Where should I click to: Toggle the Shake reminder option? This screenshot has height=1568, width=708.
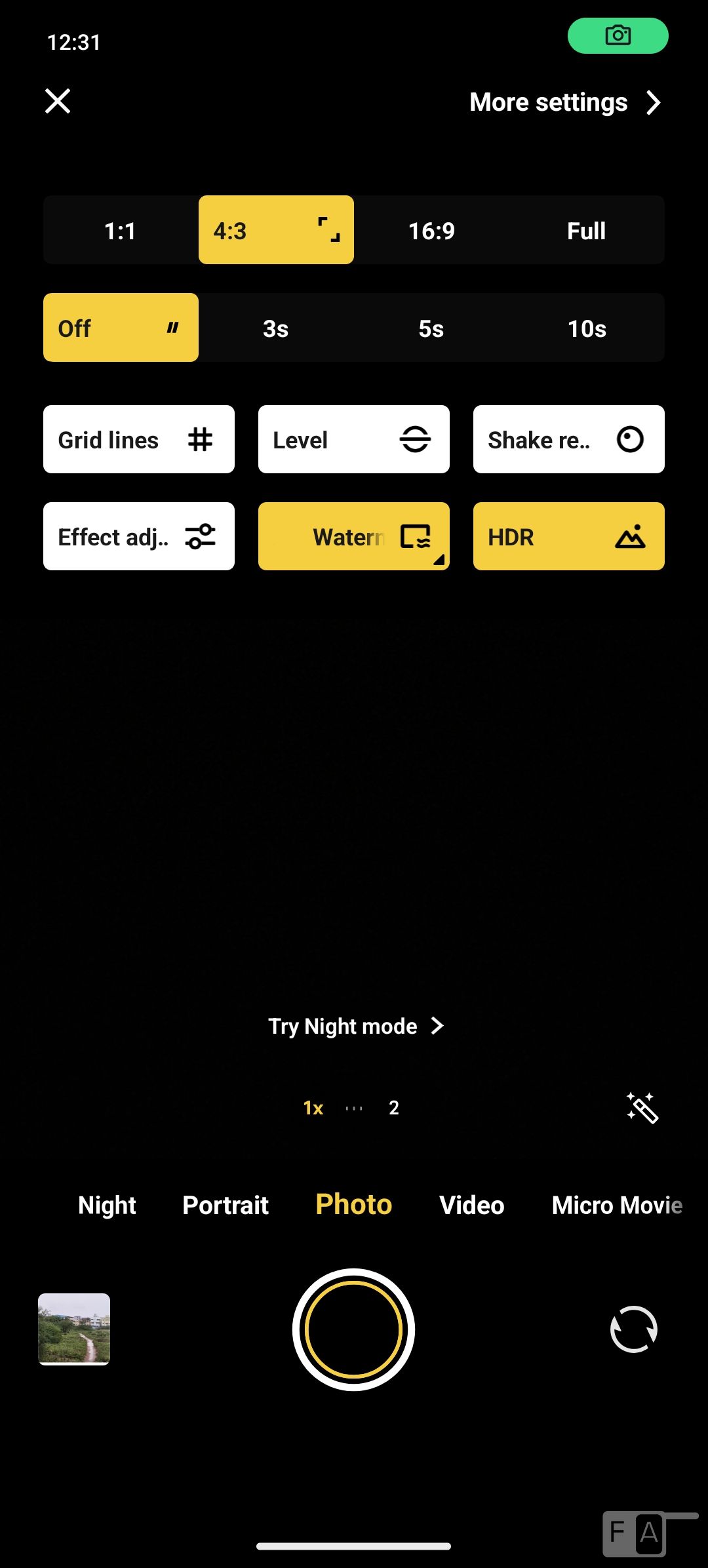click(x=569, y=440)
